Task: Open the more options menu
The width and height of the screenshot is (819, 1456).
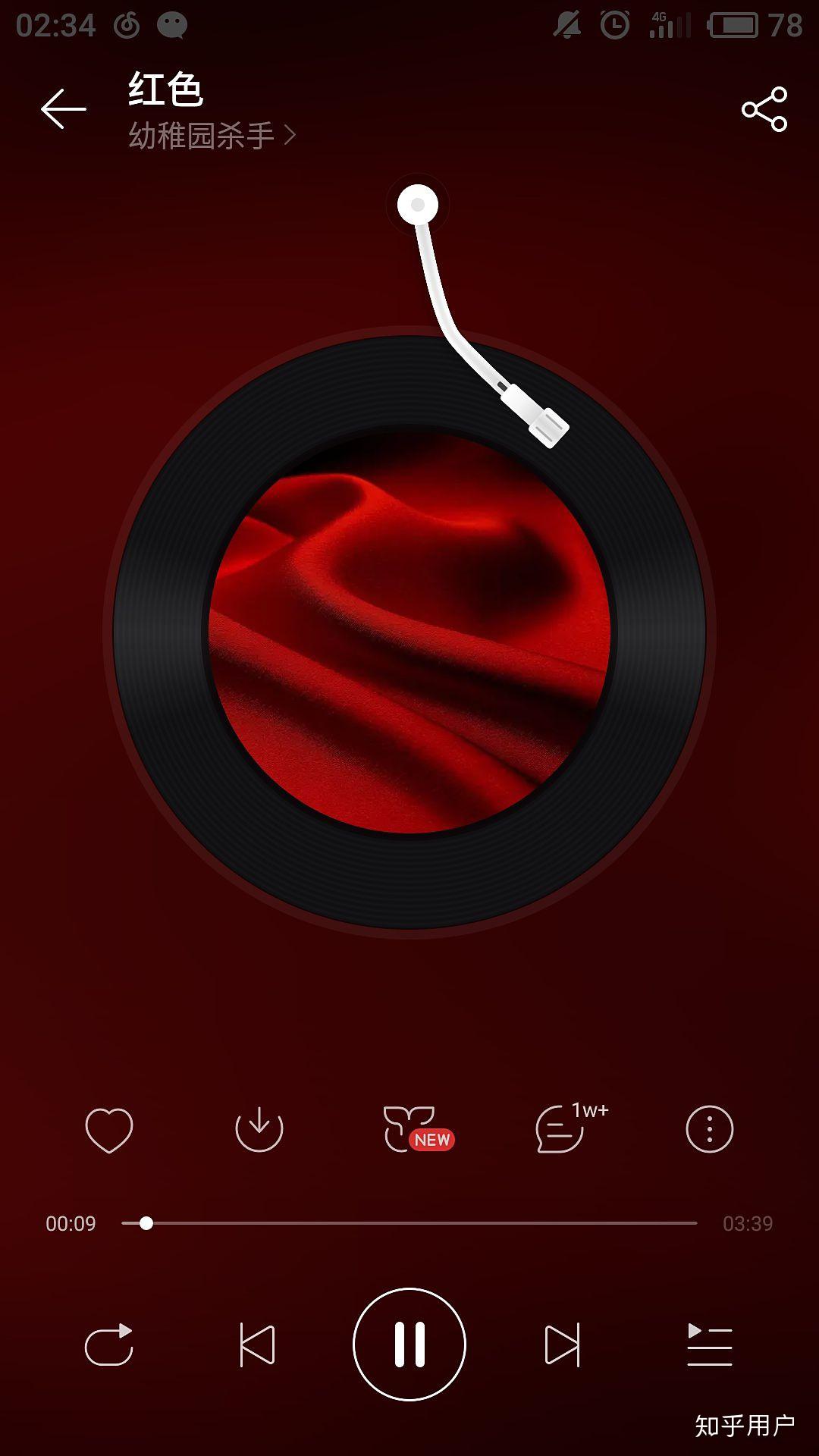Action: [709, 1130]
